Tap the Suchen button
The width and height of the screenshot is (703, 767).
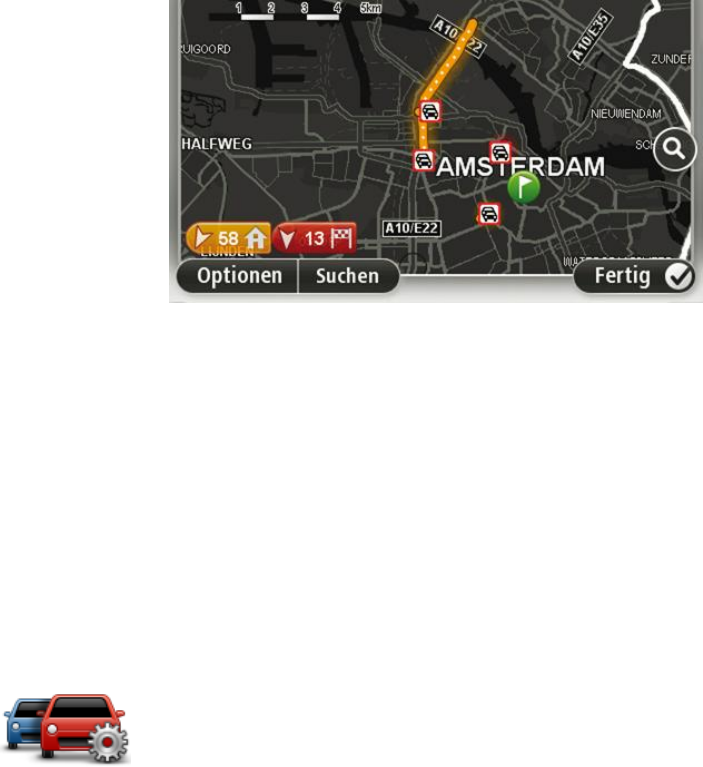(347, 277)
